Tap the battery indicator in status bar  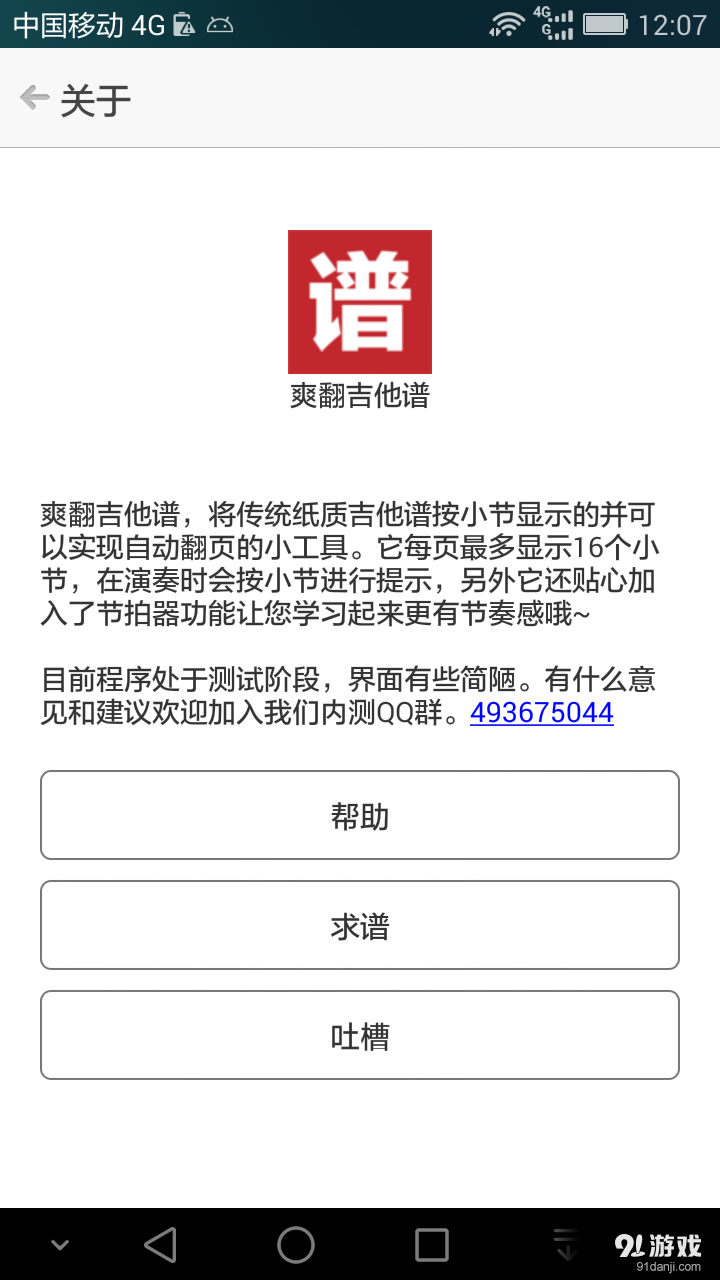point(605,22)
